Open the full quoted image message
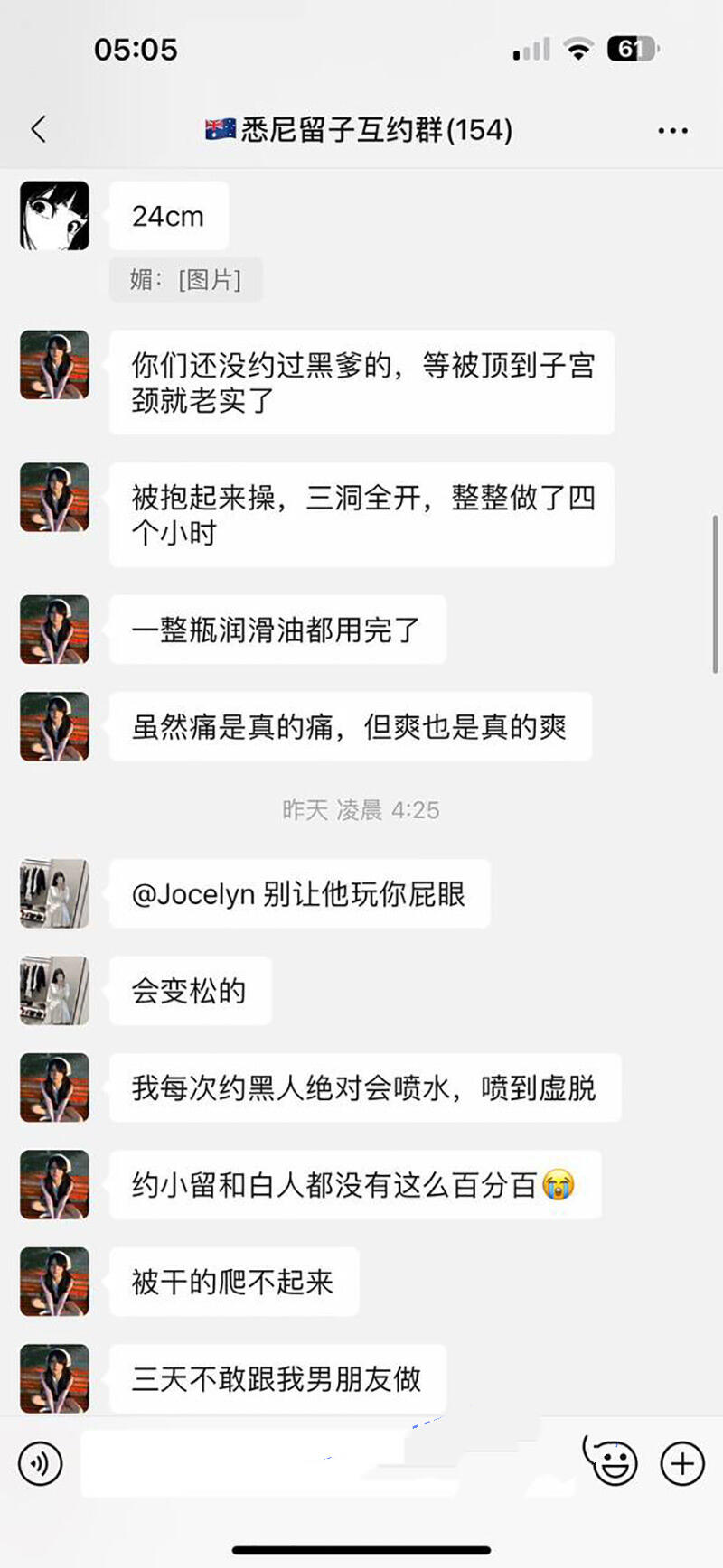The height and width of the screenshot is (1568, 723). tap(186, 279)
